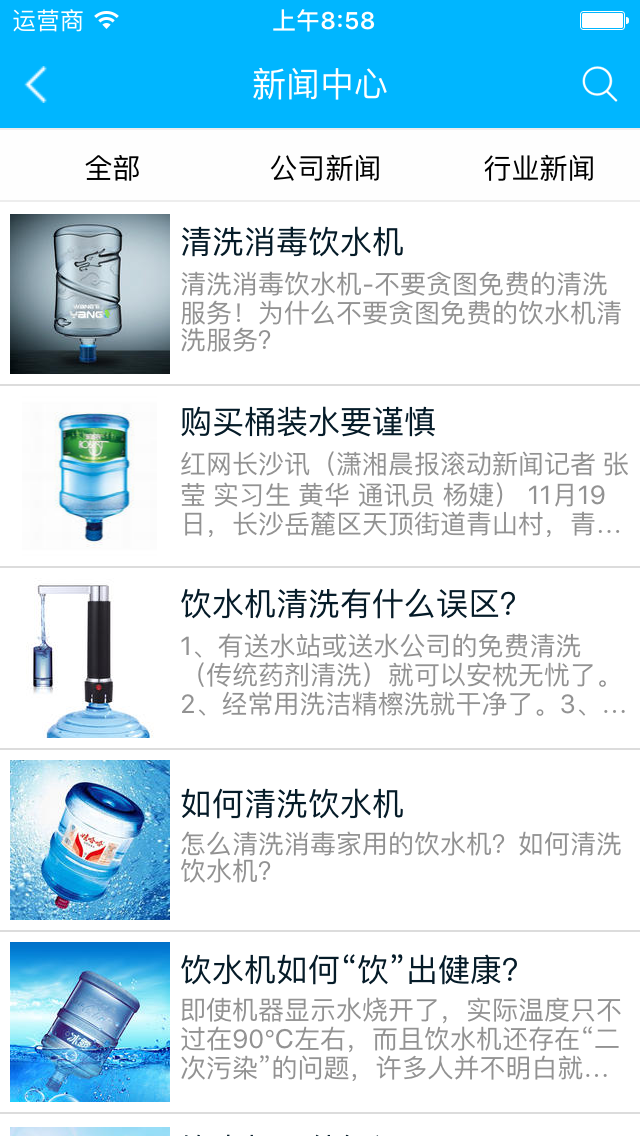Show the 行业新闻 tab
The image size is (640, 1136).
(538, 168)
